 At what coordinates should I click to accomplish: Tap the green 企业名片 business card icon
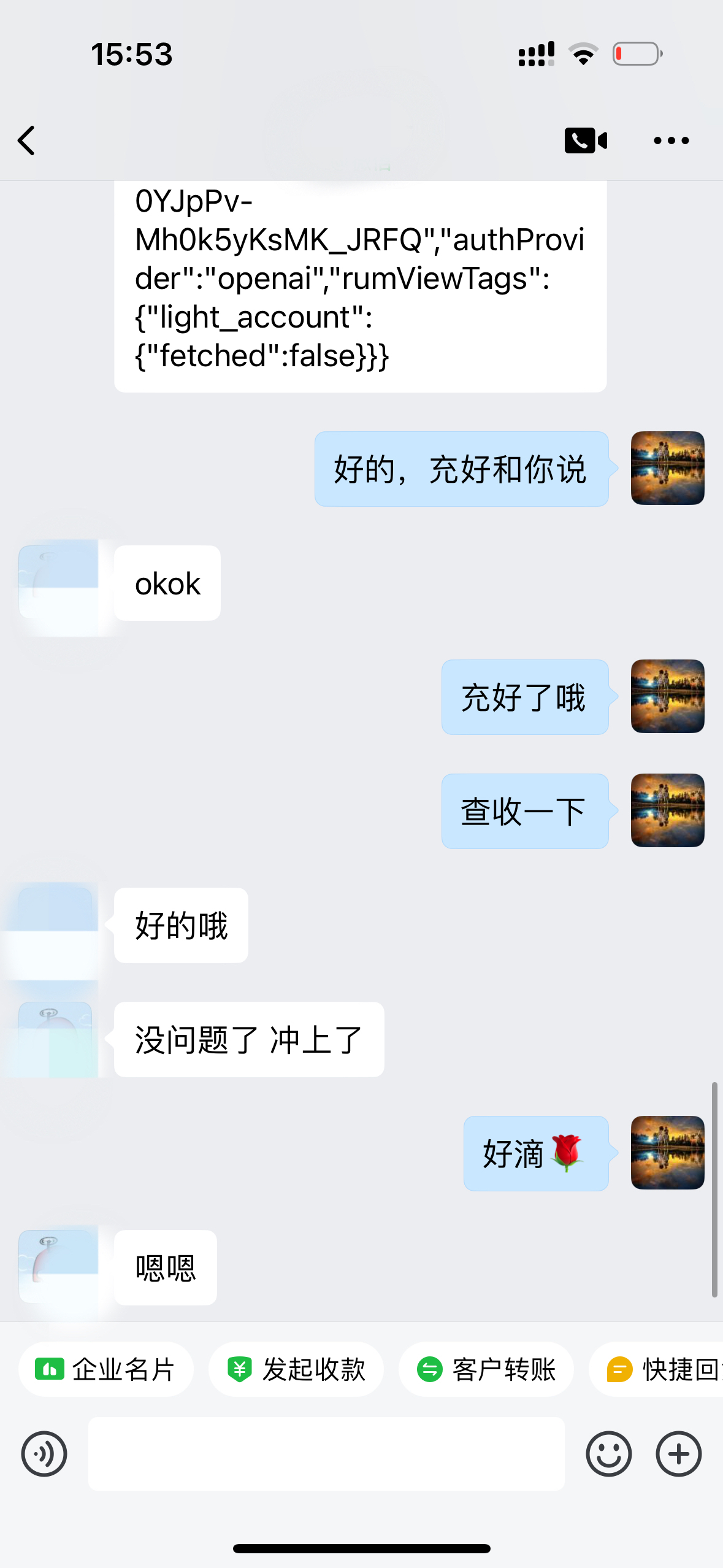click(x=52, y=1369)
